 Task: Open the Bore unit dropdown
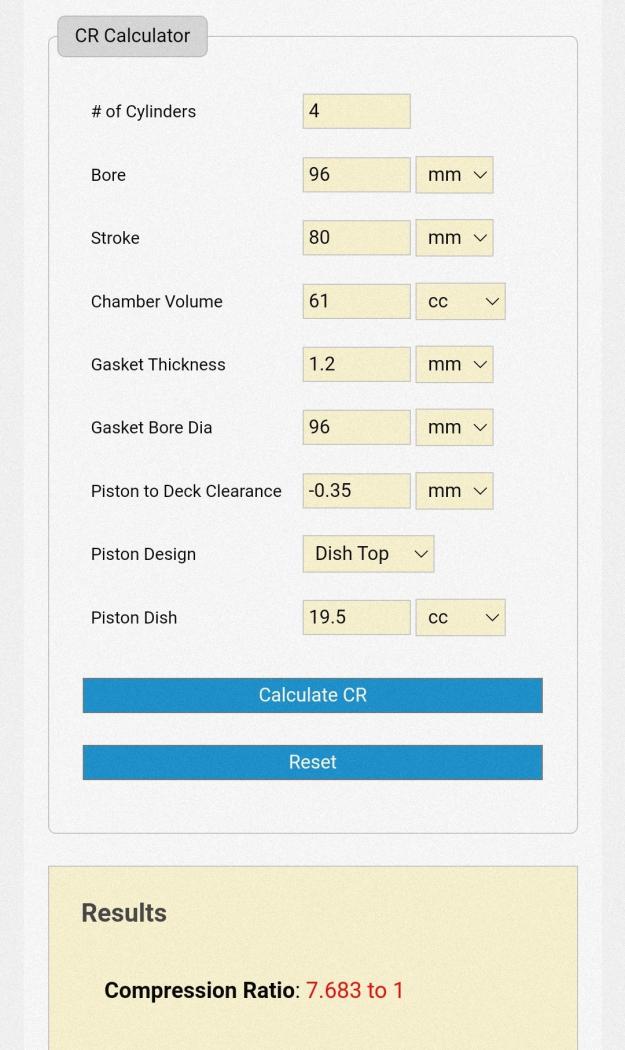tap(454, 175)
